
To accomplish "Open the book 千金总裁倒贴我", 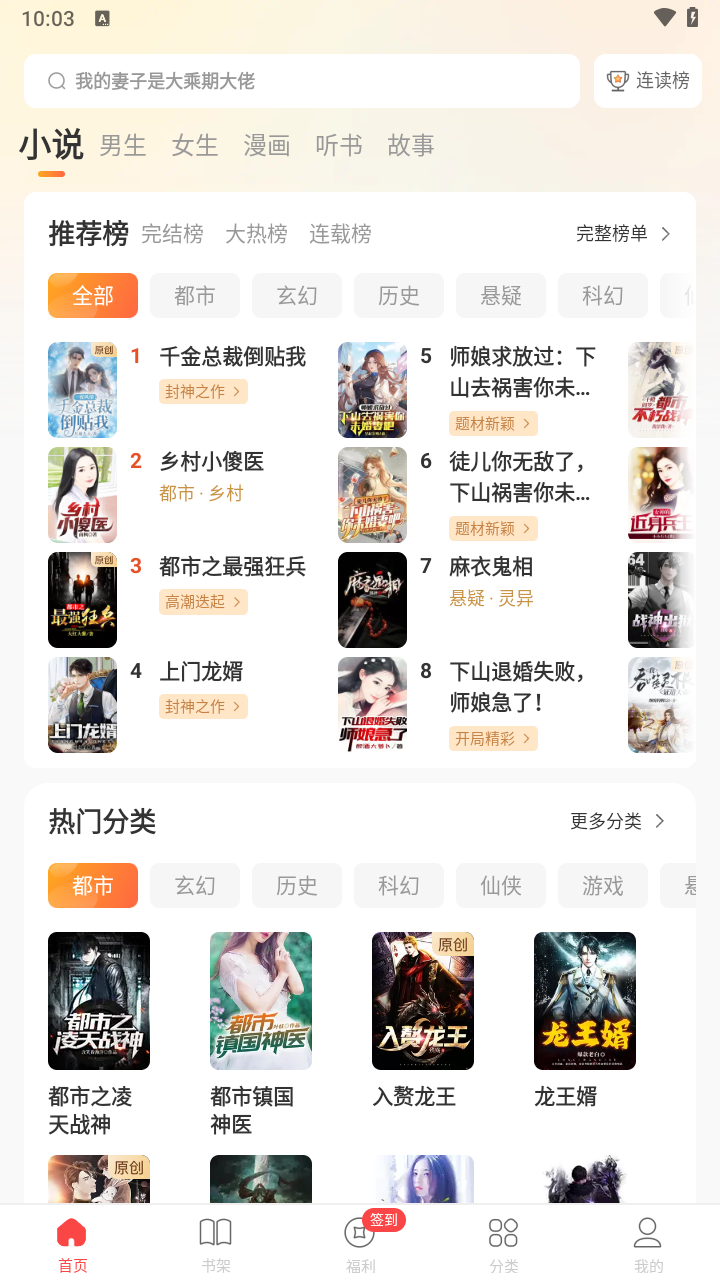I will [232, 357].
